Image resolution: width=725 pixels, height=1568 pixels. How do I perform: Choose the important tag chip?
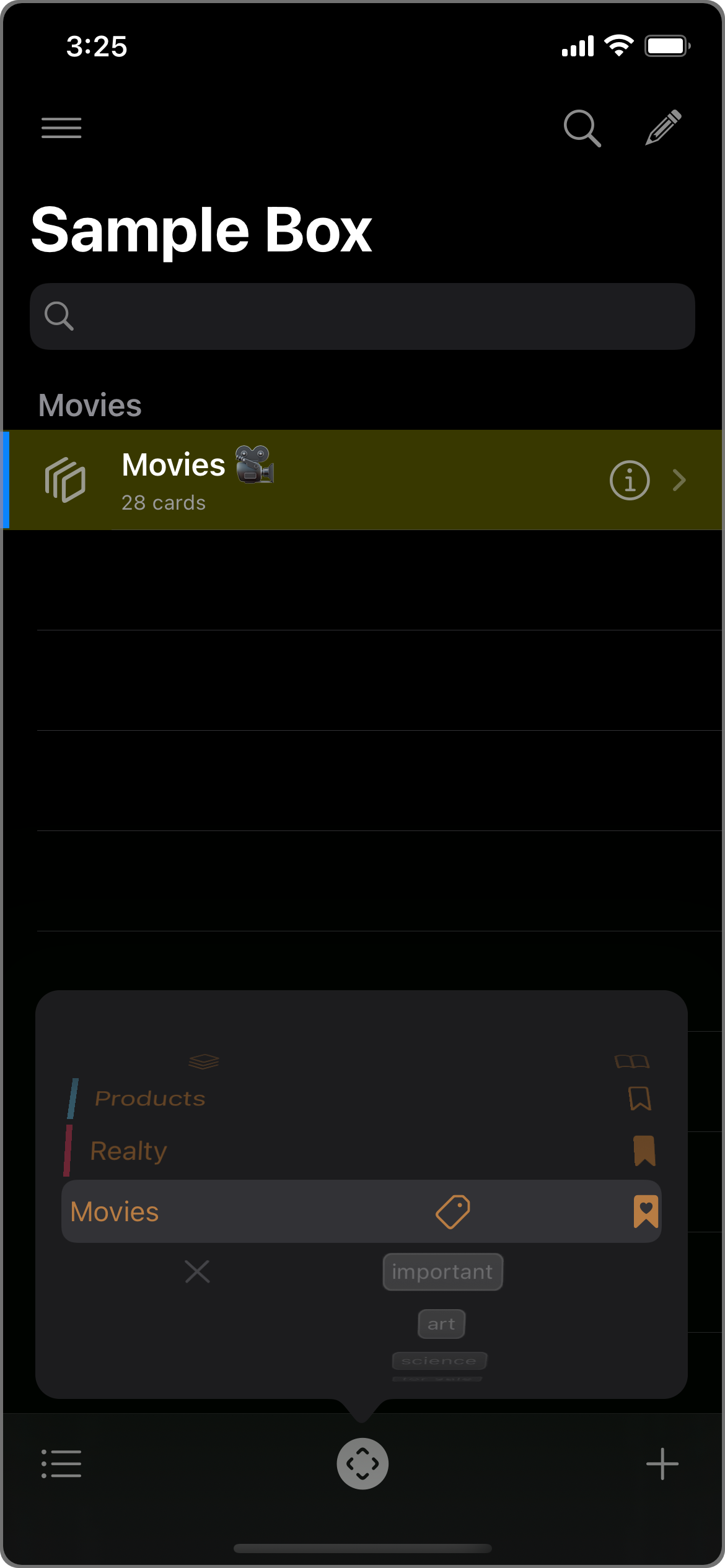point(442,1272)
